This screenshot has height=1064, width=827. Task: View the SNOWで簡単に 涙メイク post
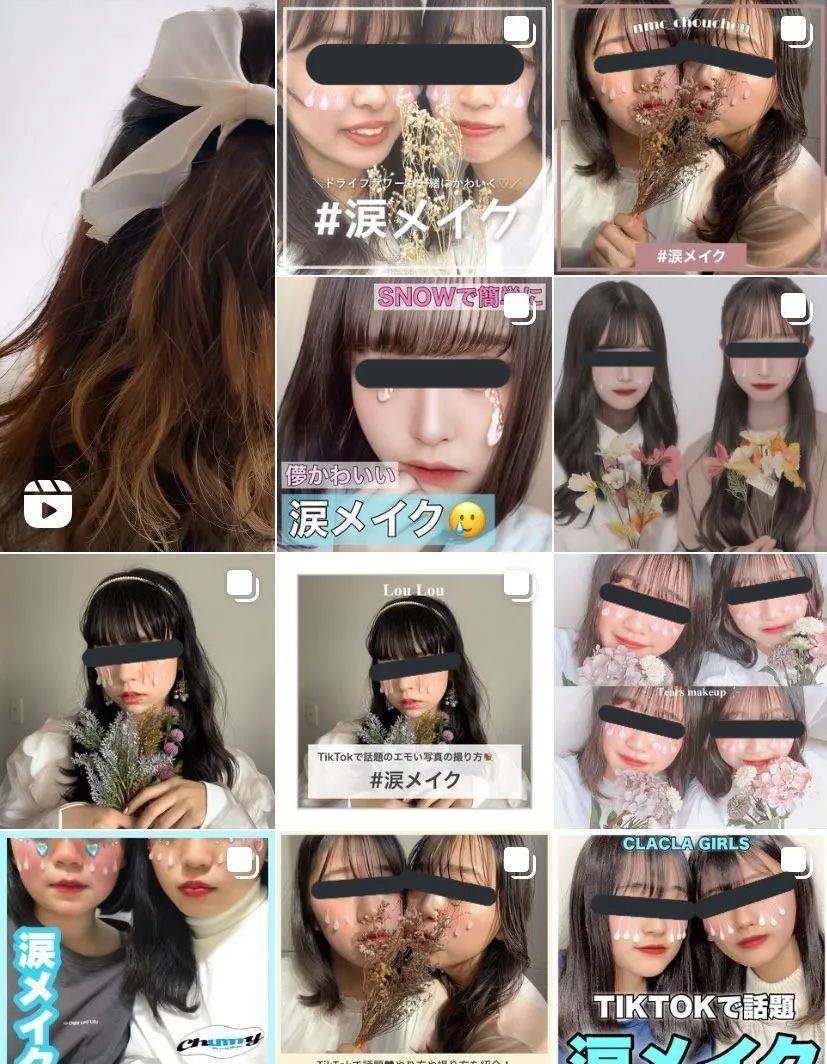414,414
